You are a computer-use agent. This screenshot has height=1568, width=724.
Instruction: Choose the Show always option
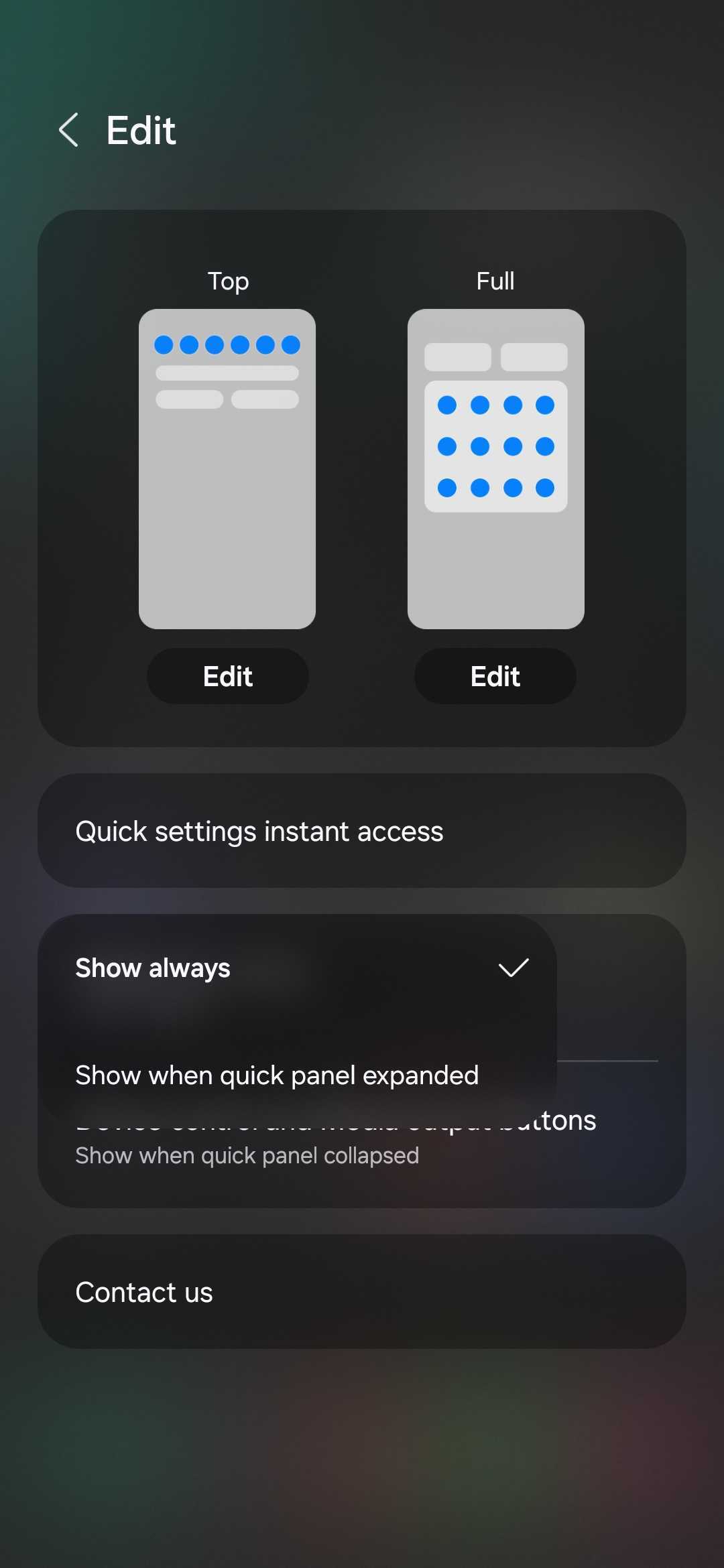coord(298,968)
